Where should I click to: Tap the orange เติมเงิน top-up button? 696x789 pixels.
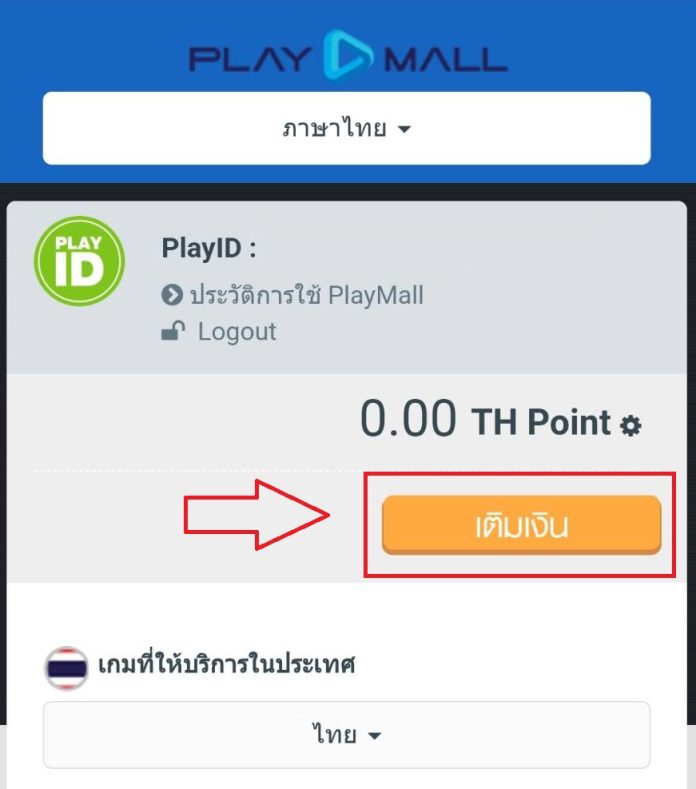coord(521,524)
